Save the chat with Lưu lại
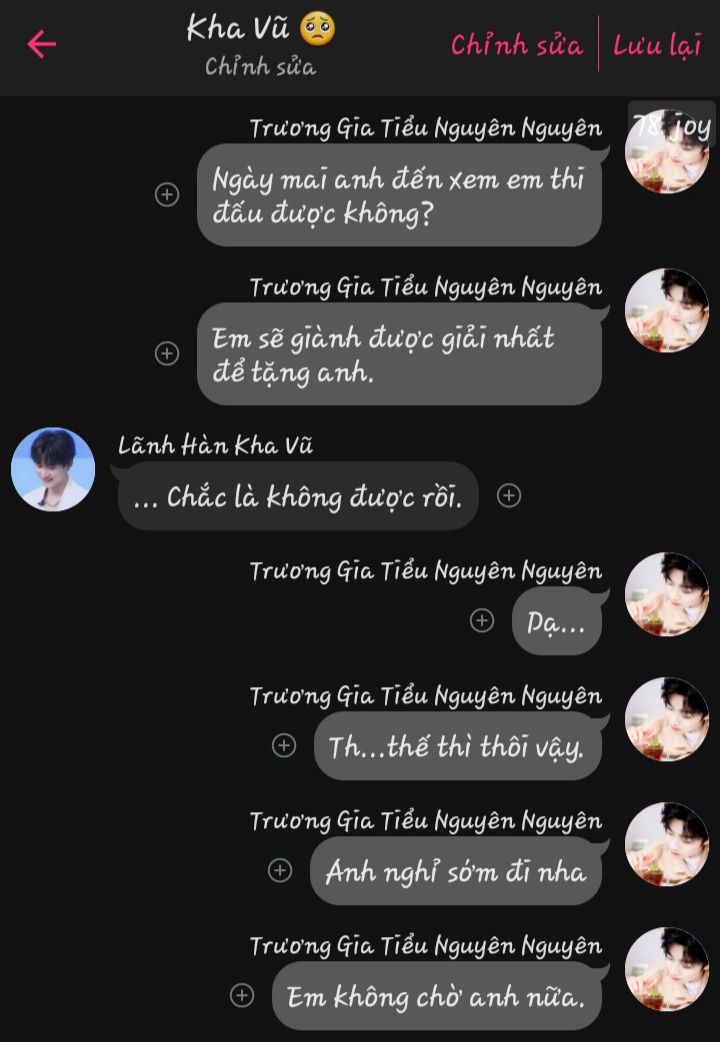720x1042 pixels. 657,45
